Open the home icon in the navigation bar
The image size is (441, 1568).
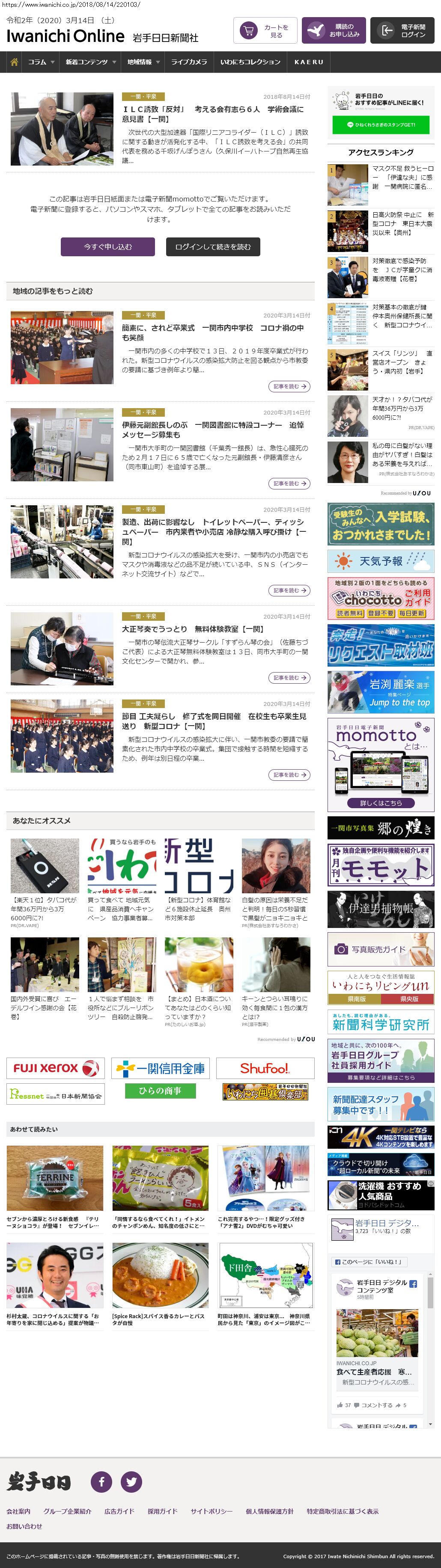pyautogui.click(x=14, y=62)
